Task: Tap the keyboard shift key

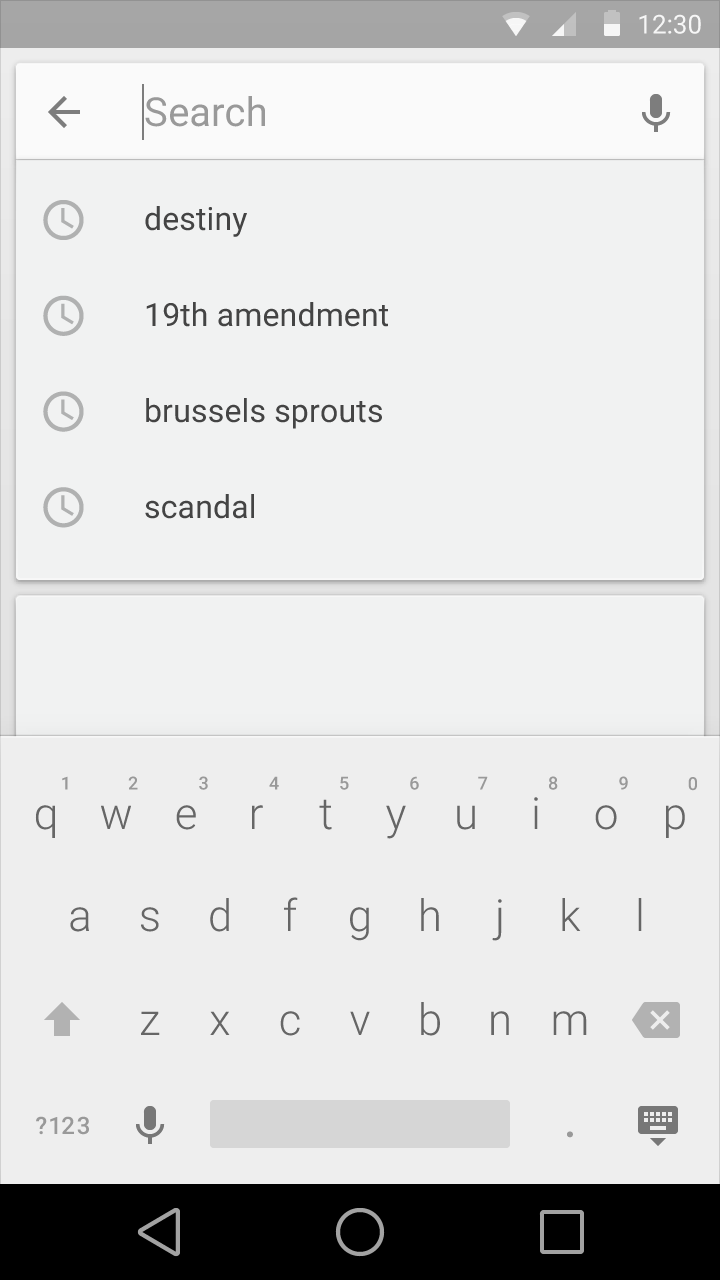Action: (x=62, y=1020)
